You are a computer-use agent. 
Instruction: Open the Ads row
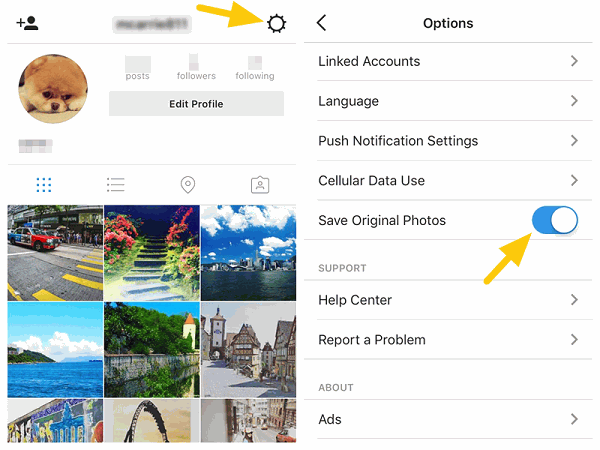coord(447,419)
